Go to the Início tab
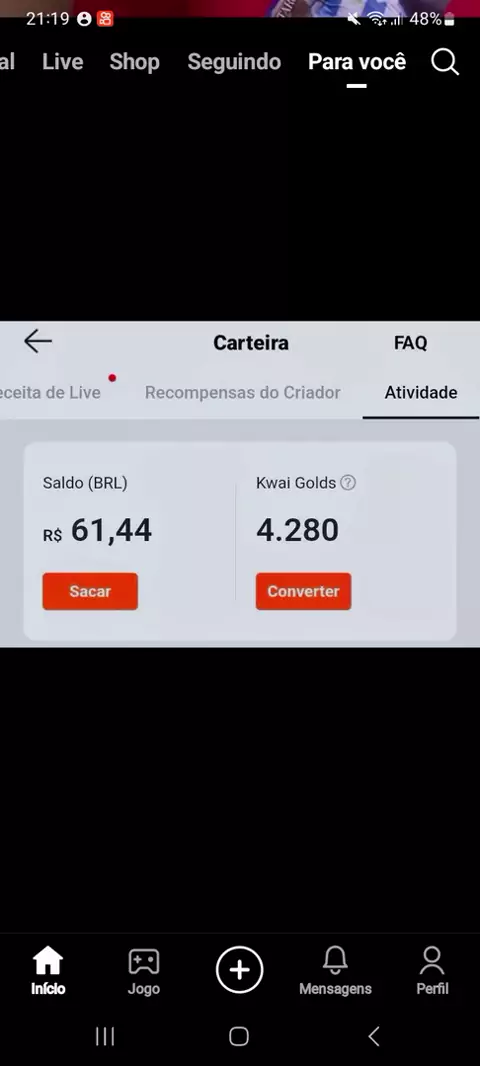The width and height of the screenshot is (480, 1066). [x=48, y=971]
